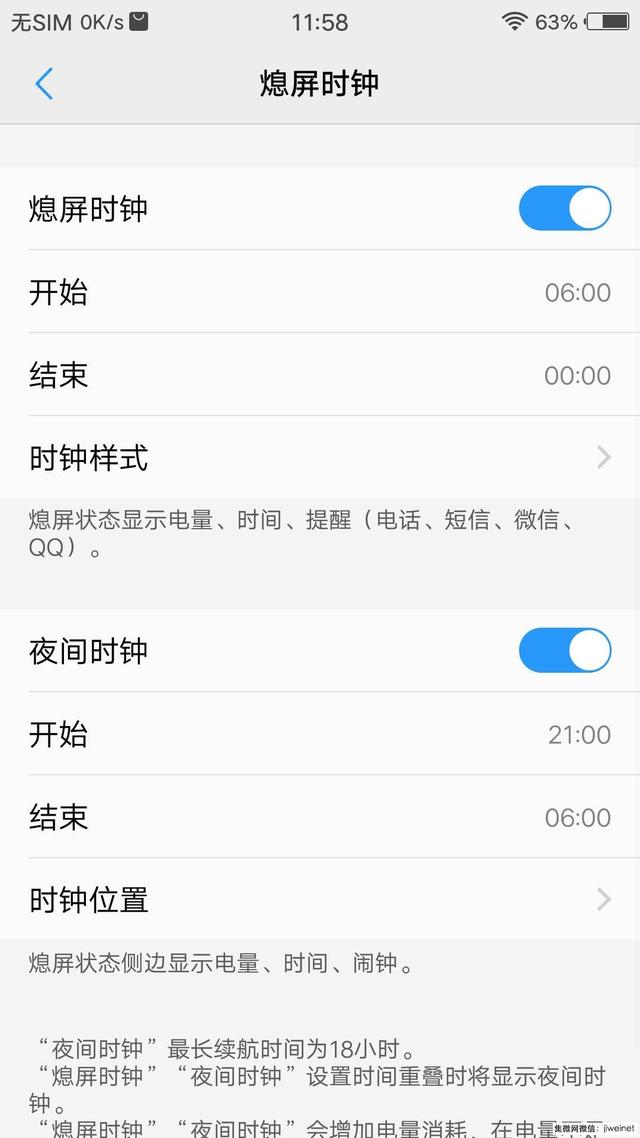This screenshot has height=1138, width=640.
Task: Change 熄屏时钟 开始 time 06:00
Action: [320, 292]
